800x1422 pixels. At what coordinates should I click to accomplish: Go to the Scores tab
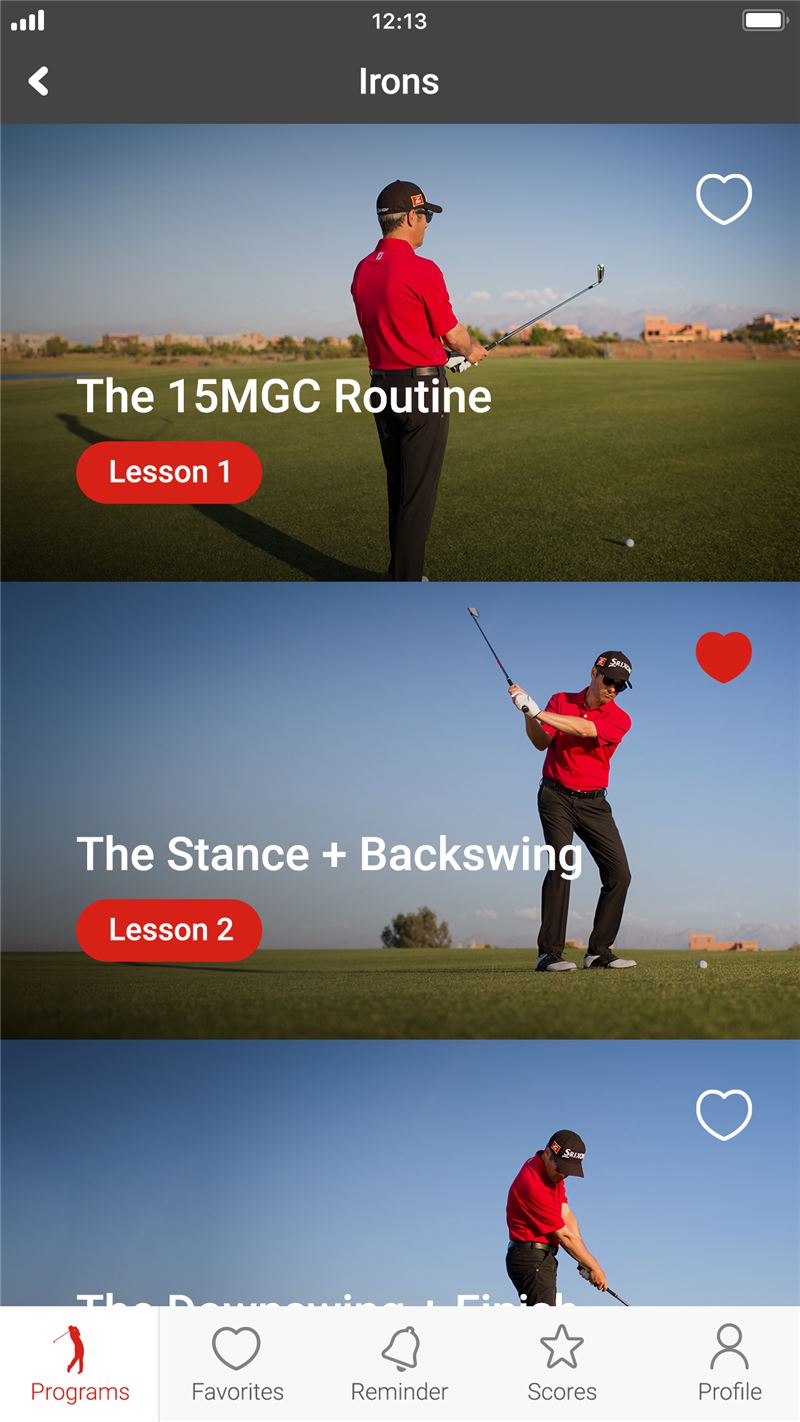[562, 1364]
